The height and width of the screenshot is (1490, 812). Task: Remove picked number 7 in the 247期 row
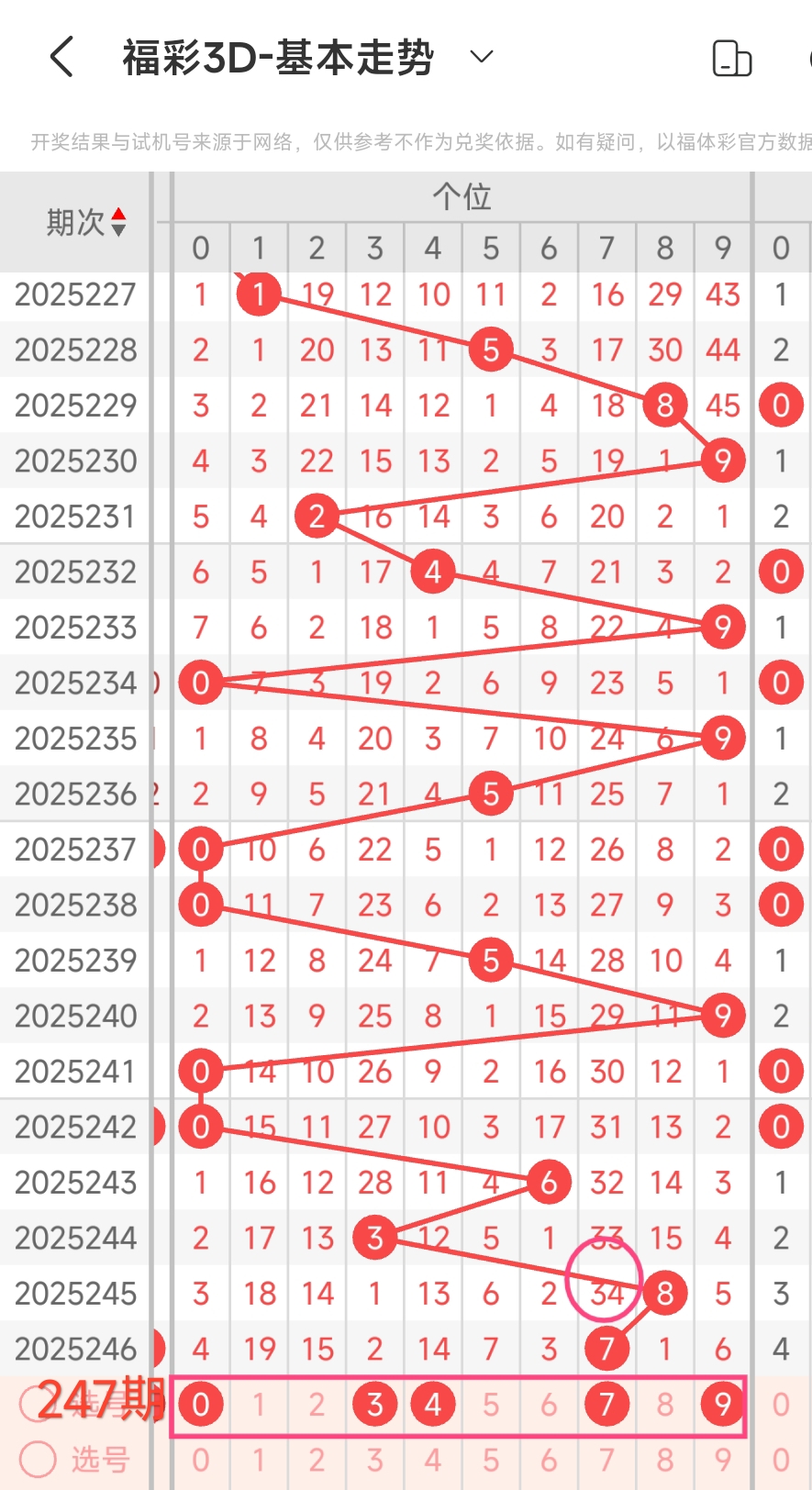[x=606, y=1404]
